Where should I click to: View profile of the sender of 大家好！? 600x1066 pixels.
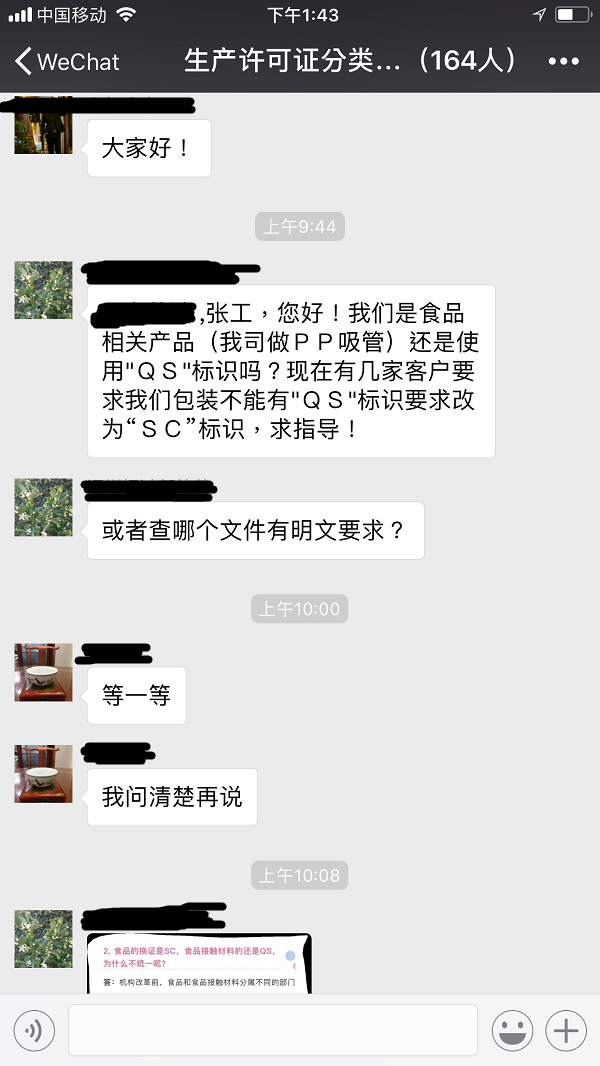43,127
